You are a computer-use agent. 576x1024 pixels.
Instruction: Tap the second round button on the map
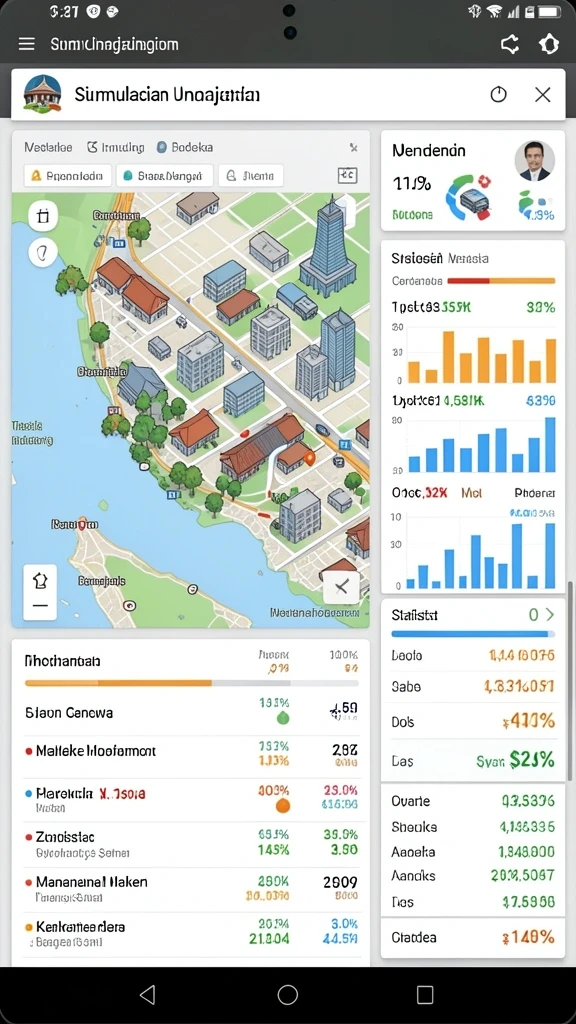[43, 251]
